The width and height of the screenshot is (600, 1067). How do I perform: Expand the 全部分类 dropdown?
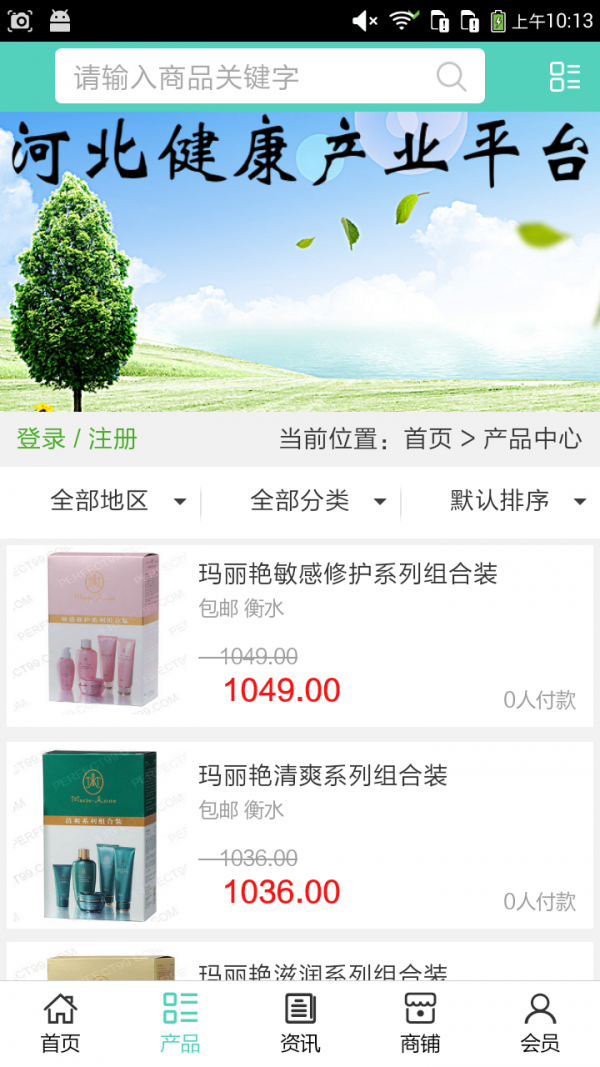(318, 501)
